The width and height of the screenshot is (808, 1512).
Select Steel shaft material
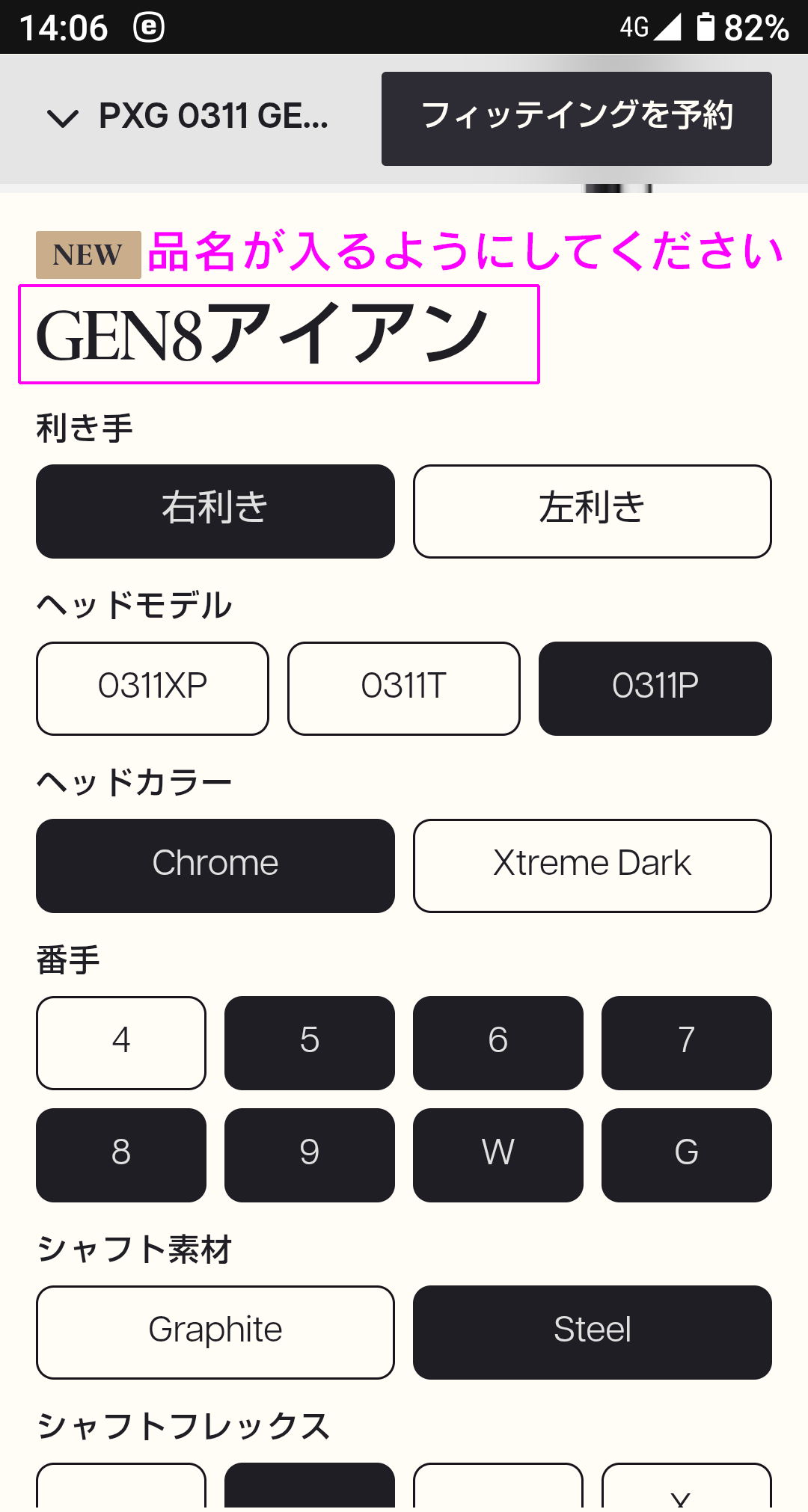coord(592,1332)
